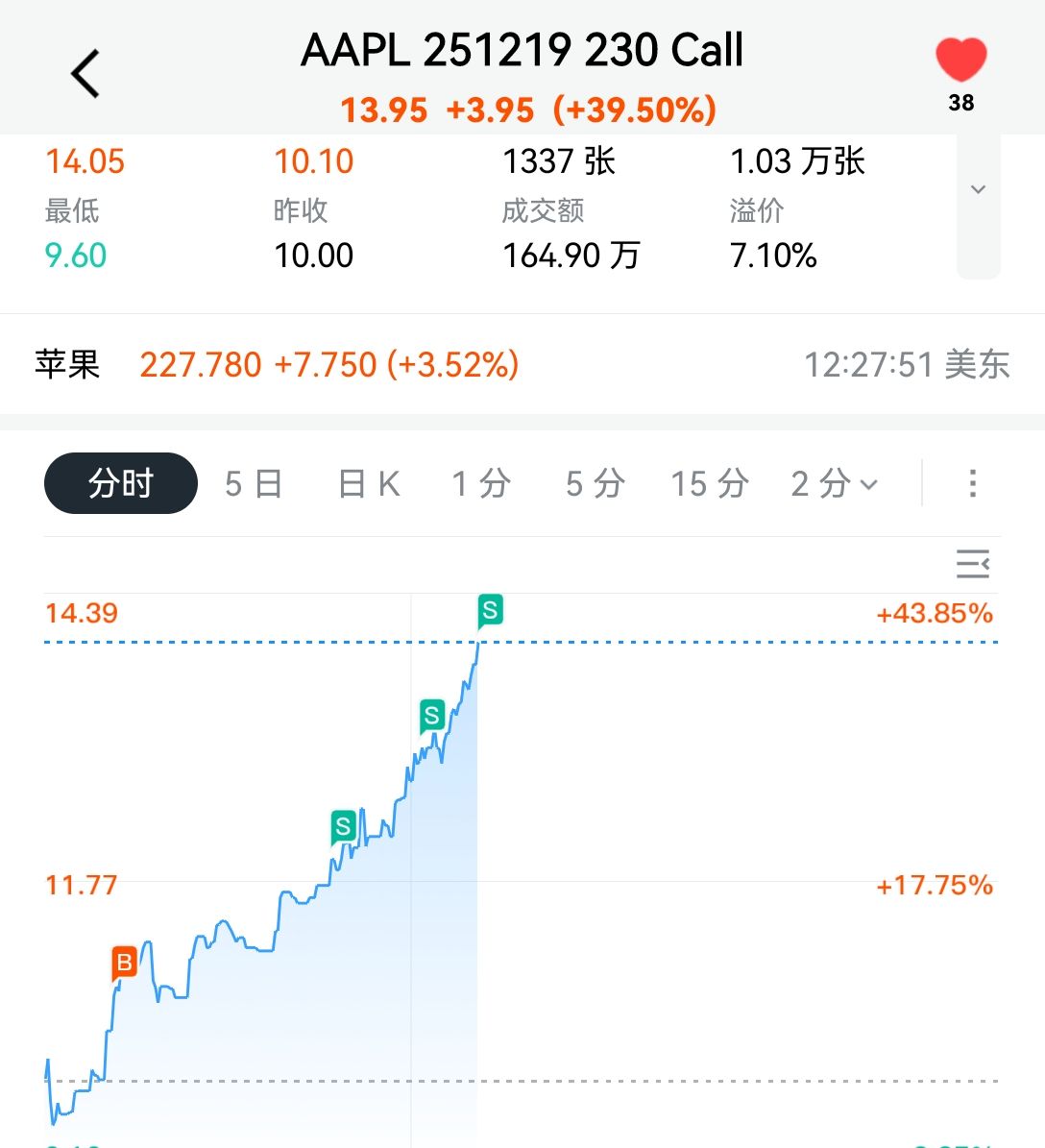Switch to the 5日 chart
Image resolution: width=1045 pixels, height=1148 pixels.
254,483
